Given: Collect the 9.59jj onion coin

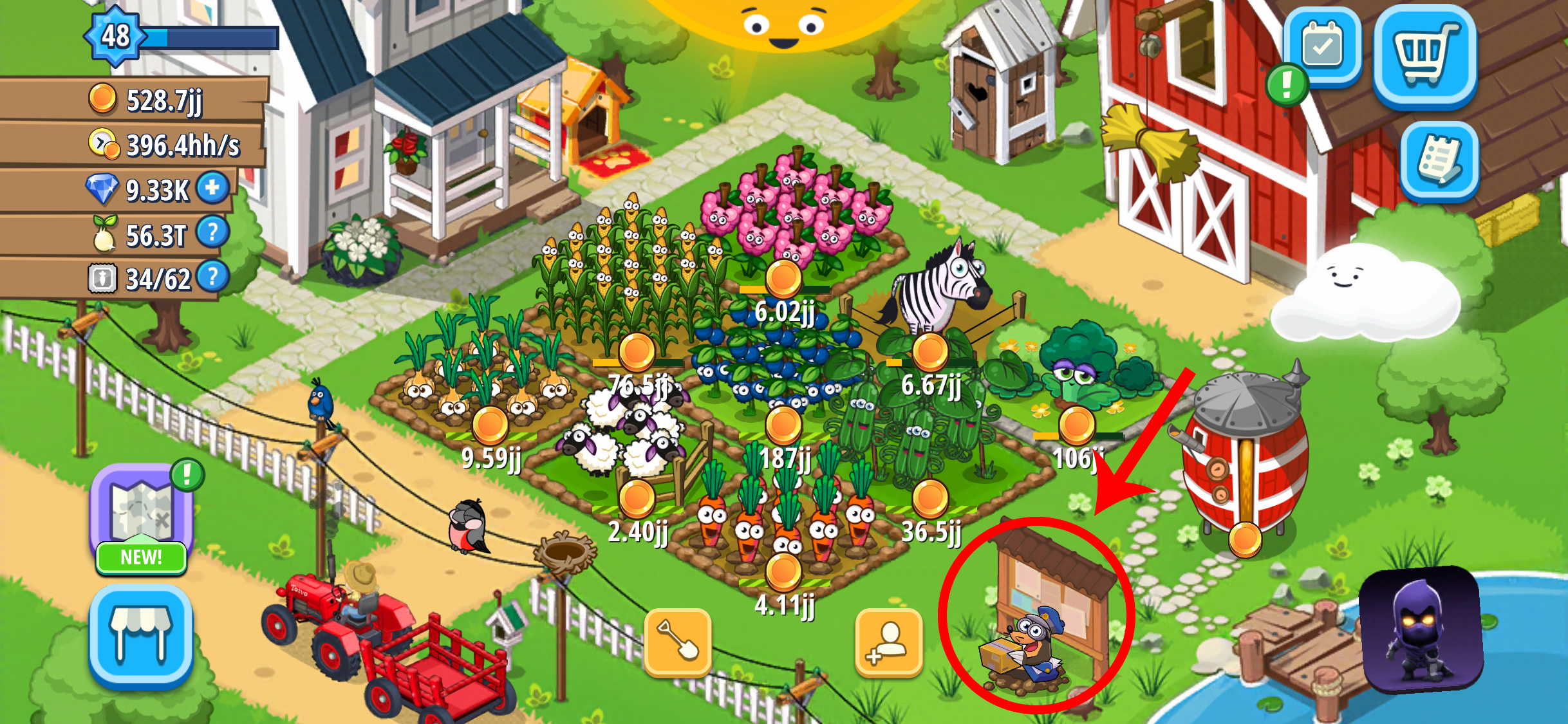Looking at the screenshot, I should pyautogui.click(x=490, y=425).
